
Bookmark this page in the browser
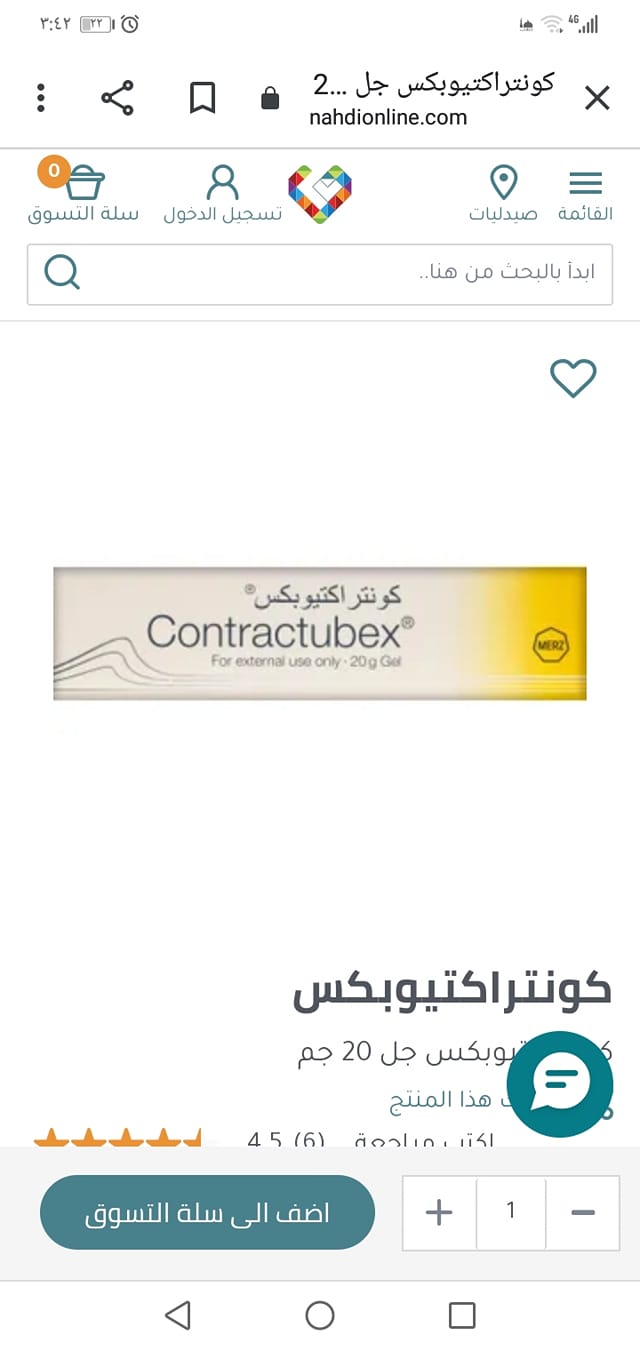point(203,98)
